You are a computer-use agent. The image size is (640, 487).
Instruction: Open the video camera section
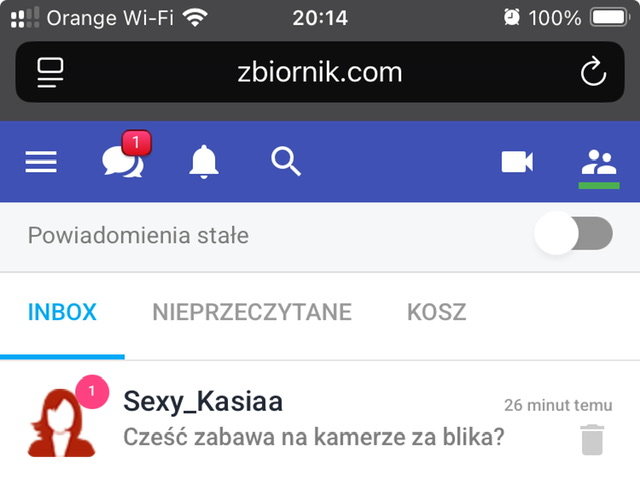517,162
